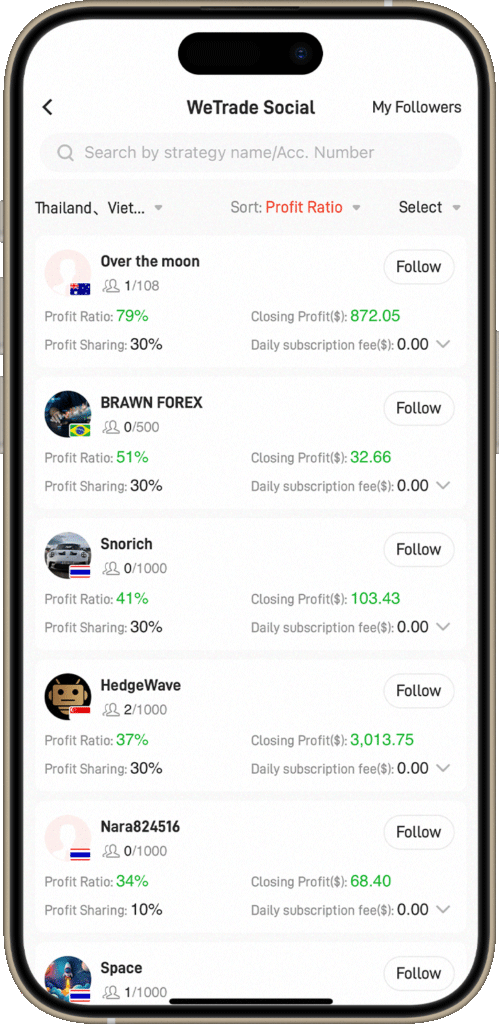The height and width of the screenshot is (1024, 499).
Task: Follow BRAWN FOREX
Action: [x=419, y=408]
